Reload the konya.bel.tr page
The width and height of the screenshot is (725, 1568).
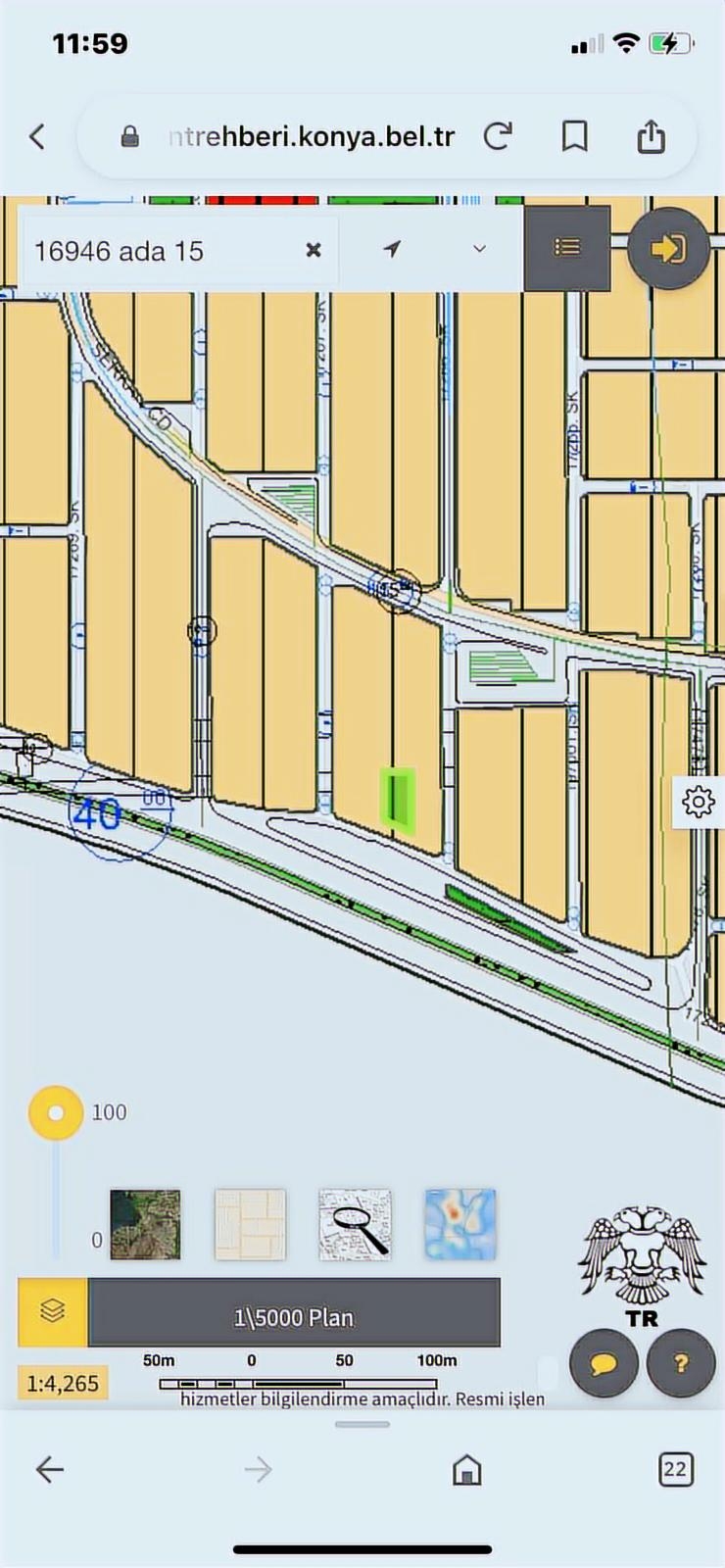[499, 136]
